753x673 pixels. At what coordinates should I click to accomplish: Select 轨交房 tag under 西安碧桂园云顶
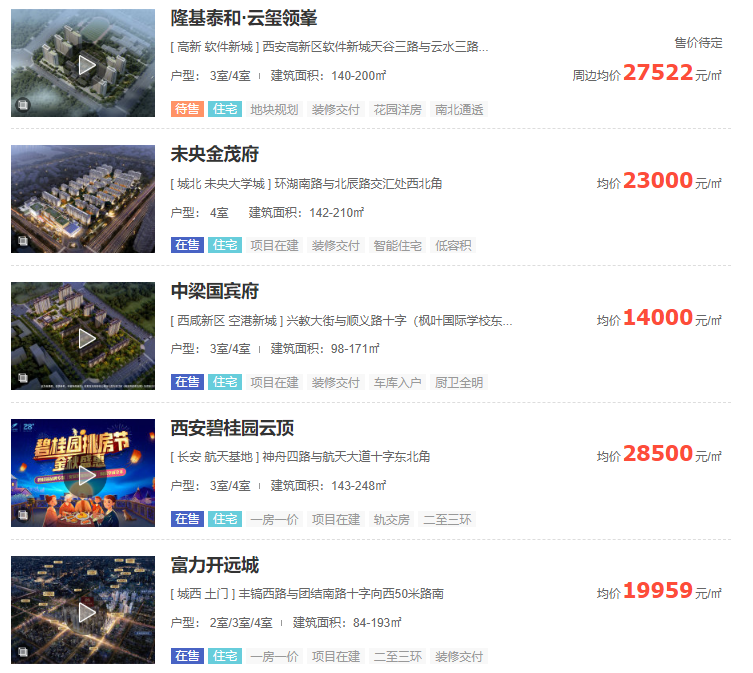(391, 519)
